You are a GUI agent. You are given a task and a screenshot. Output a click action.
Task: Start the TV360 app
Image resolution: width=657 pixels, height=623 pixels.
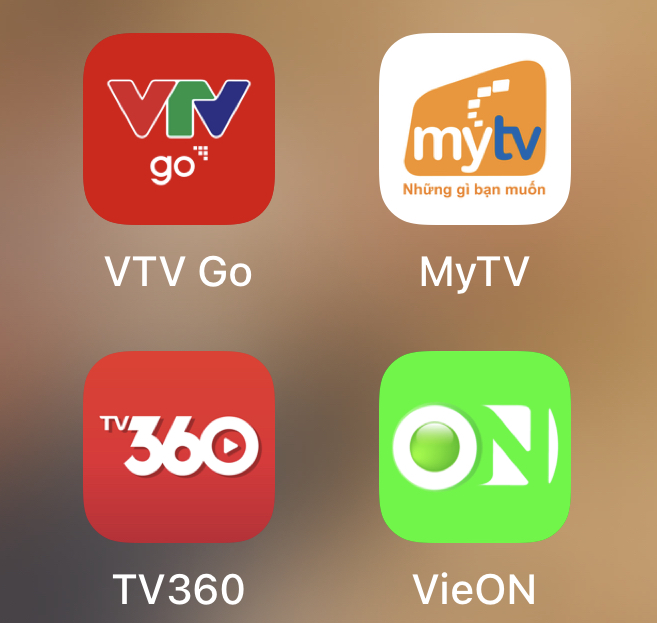point(179,446)
